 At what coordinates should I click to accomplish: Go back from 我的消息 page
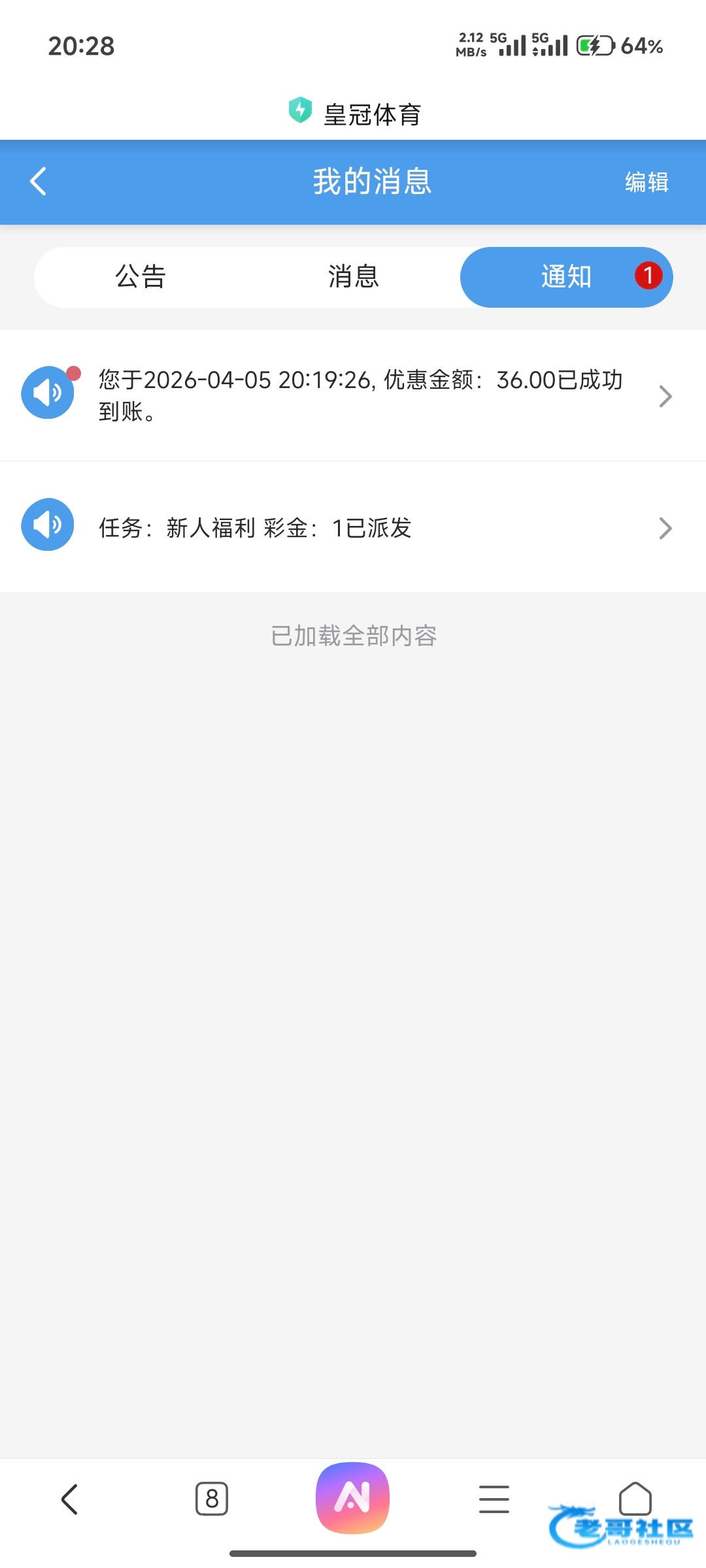click(x=39, y=182)
